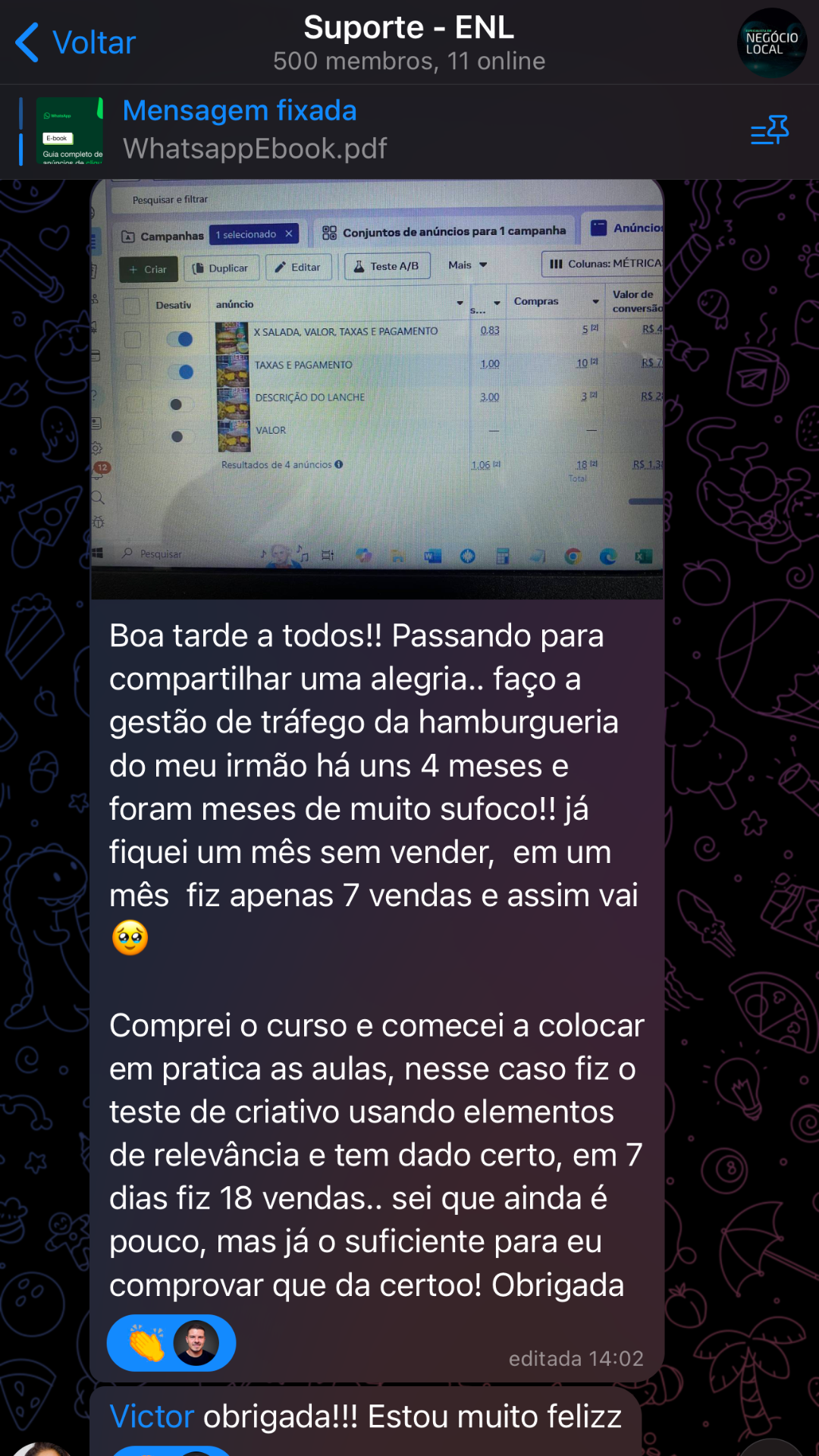Open Victor's reply message

tap(366, 1417)
